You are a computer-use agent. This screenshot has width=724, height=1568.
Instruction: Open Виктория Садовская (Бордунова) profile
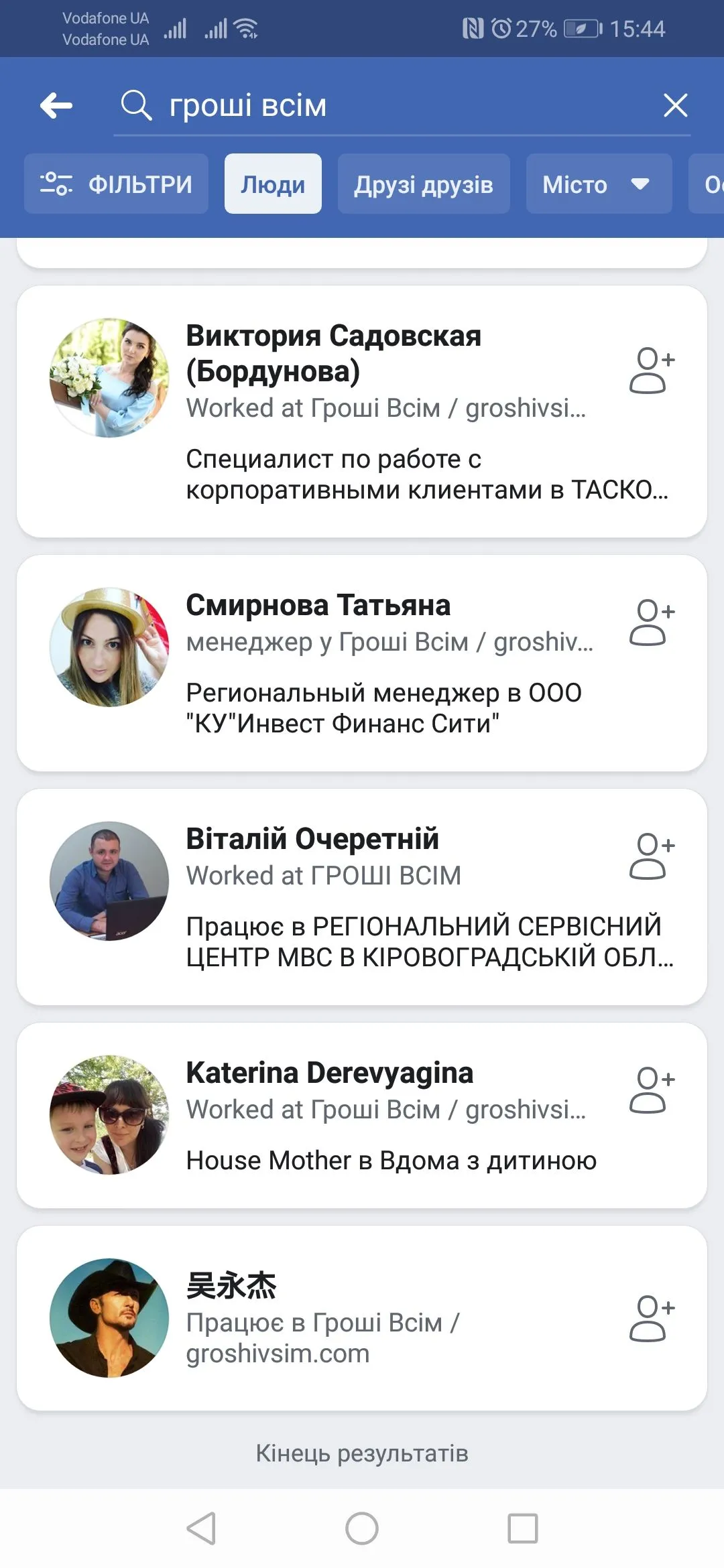point(333,352)
